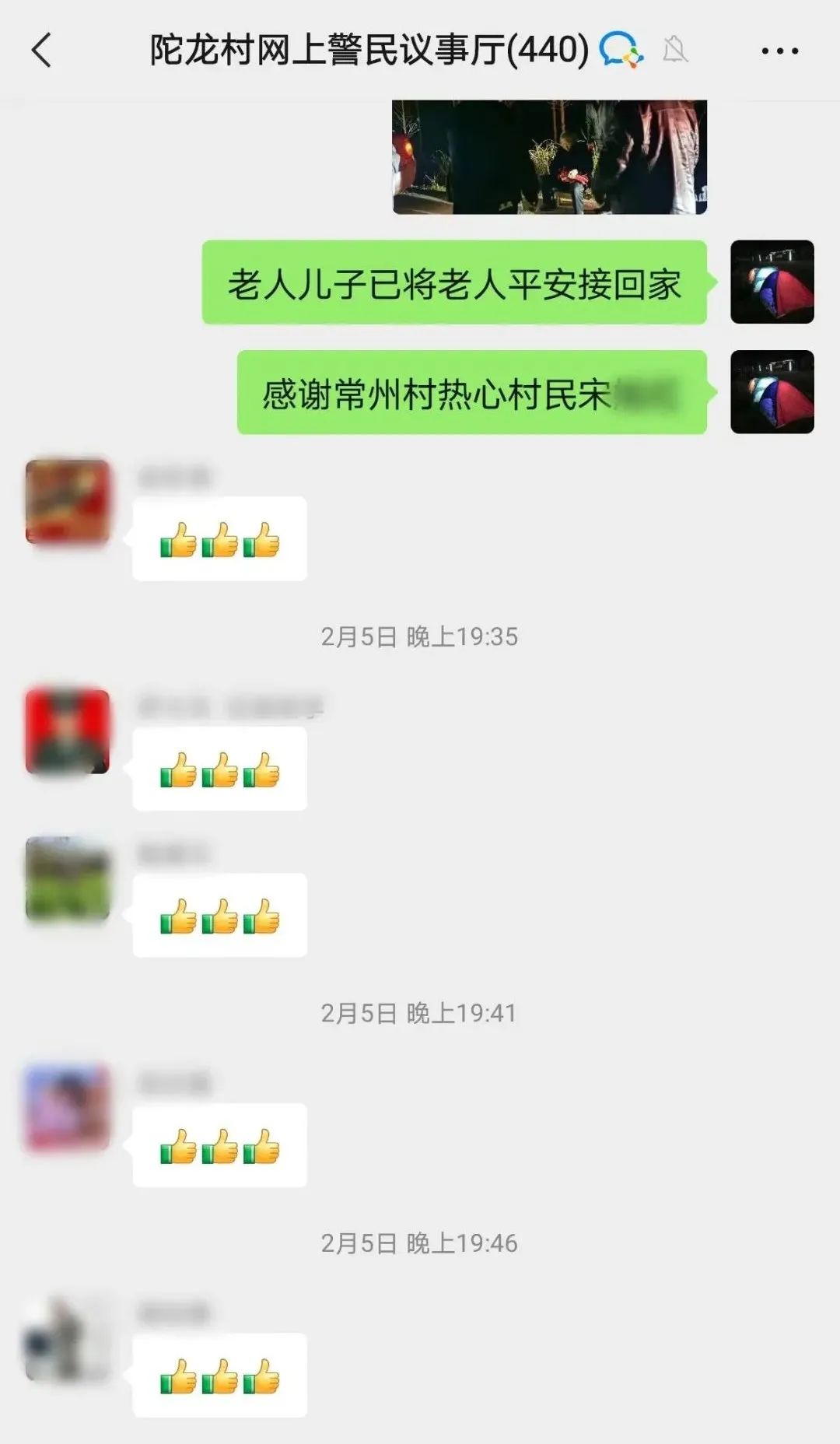840x1444 pixels.
Task: Go back from the group chat
Action: (42, 51)
